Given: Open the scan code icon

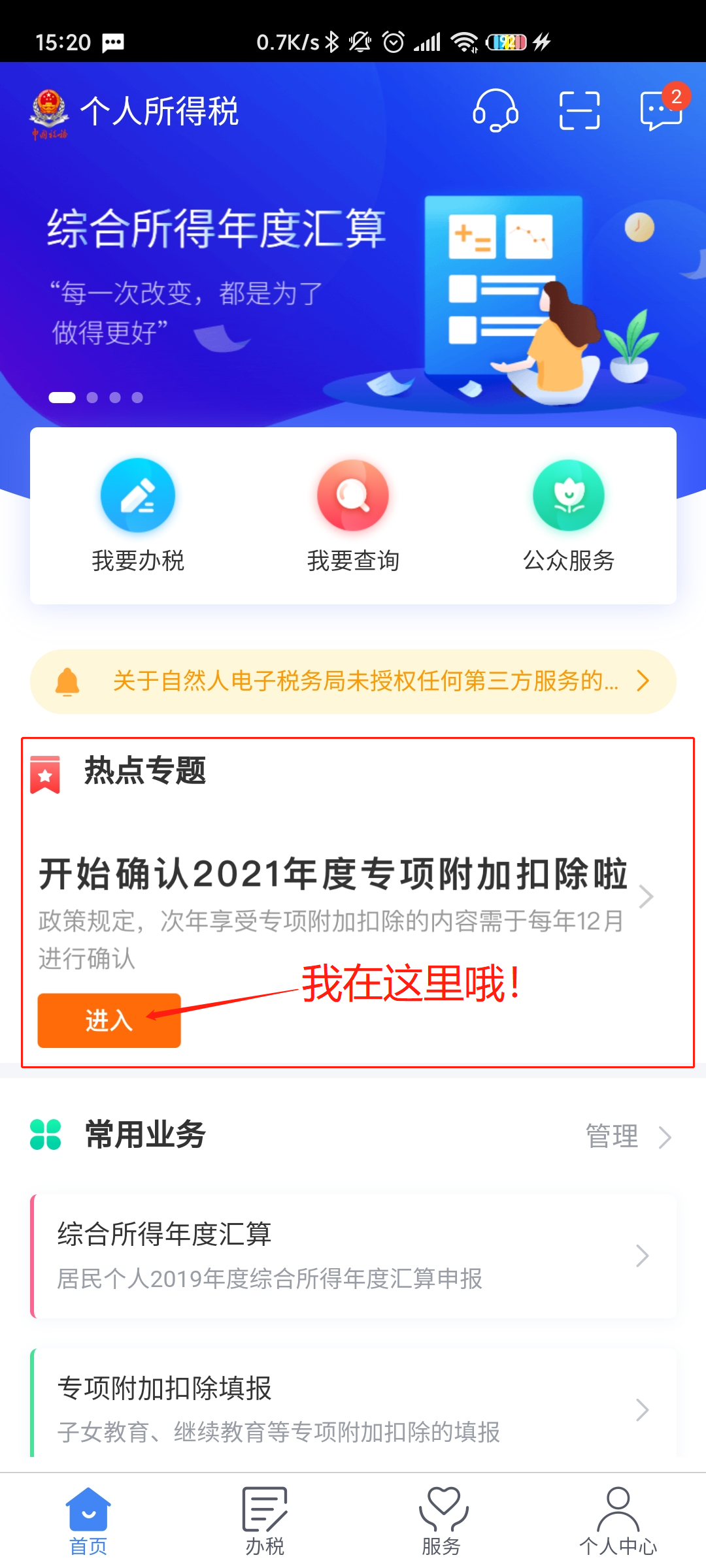Looking at the screenshot, I should (x=579, y=110).
